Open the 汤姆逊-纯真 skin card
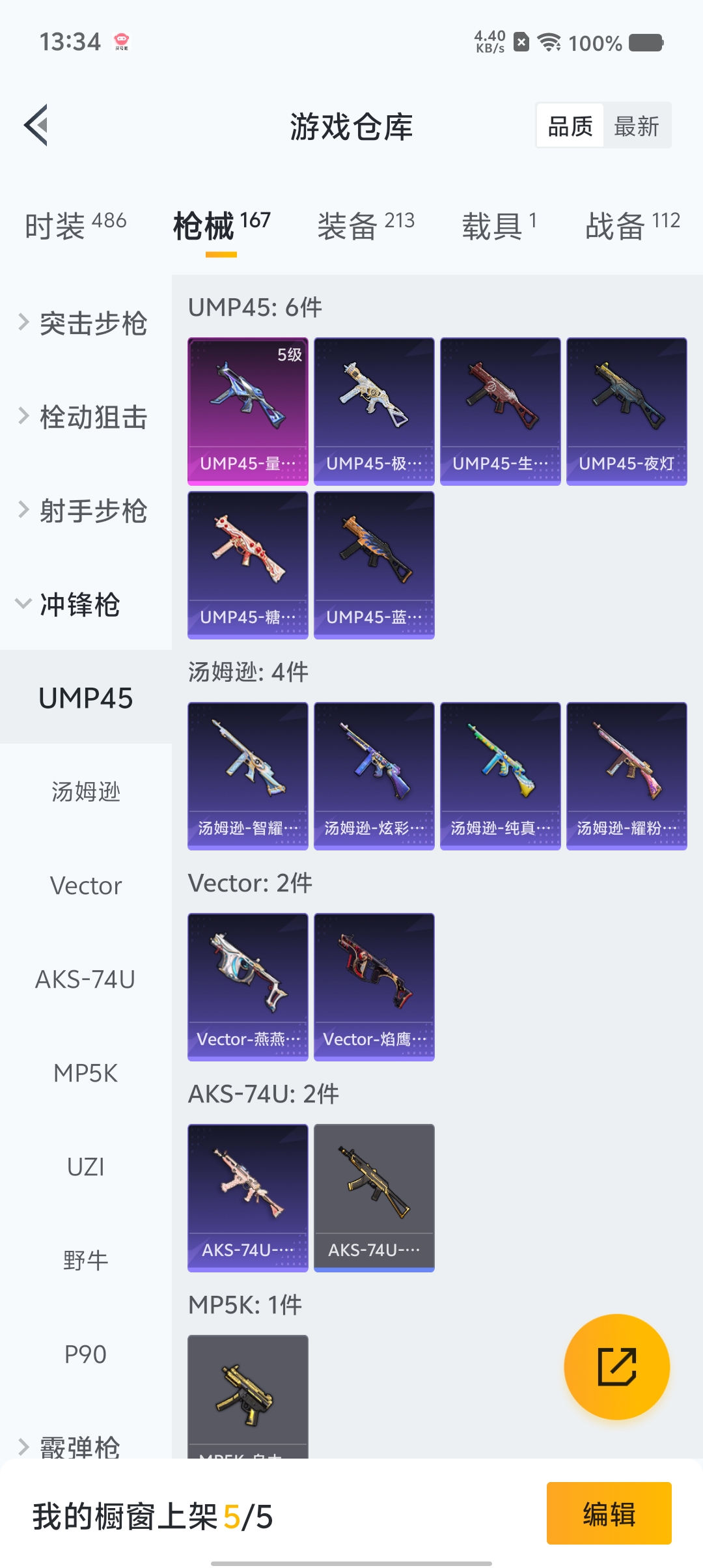Screen dimensions: 703x1568 coord(500,776)
